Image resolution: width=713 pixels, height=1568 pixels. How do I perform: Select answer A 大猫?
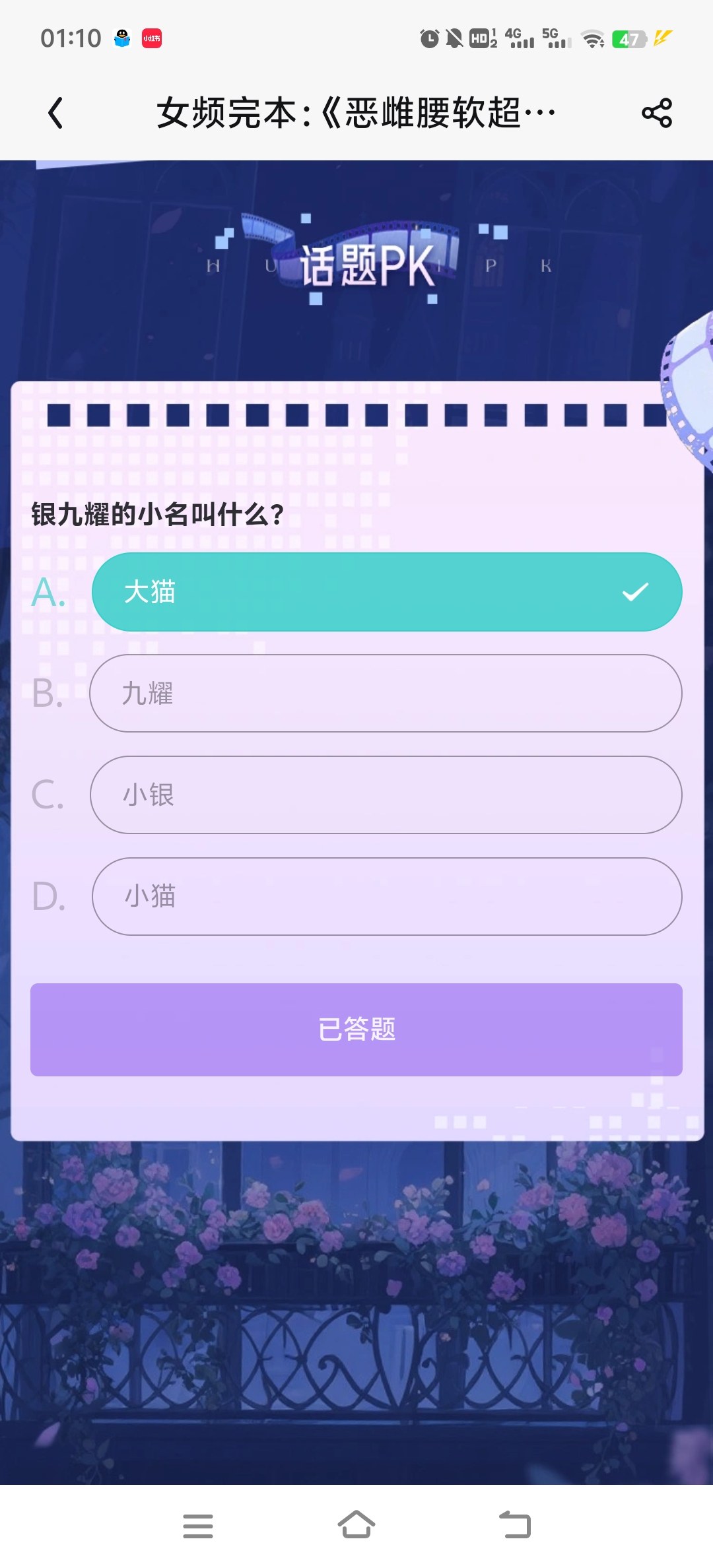pos(387,592)
